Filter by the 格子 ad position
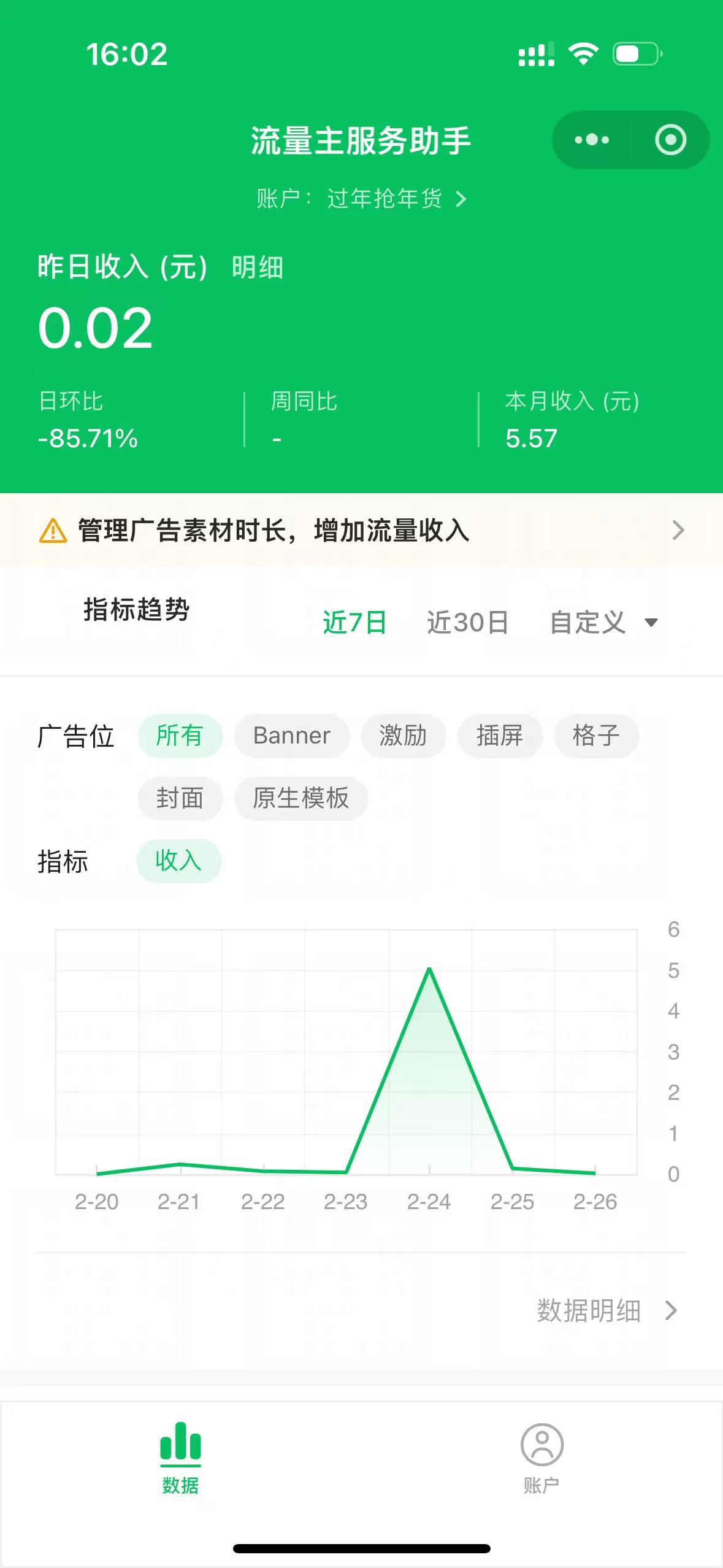Screen dimensions: 723x1568 pyautogui.click(x=596, y=736)
